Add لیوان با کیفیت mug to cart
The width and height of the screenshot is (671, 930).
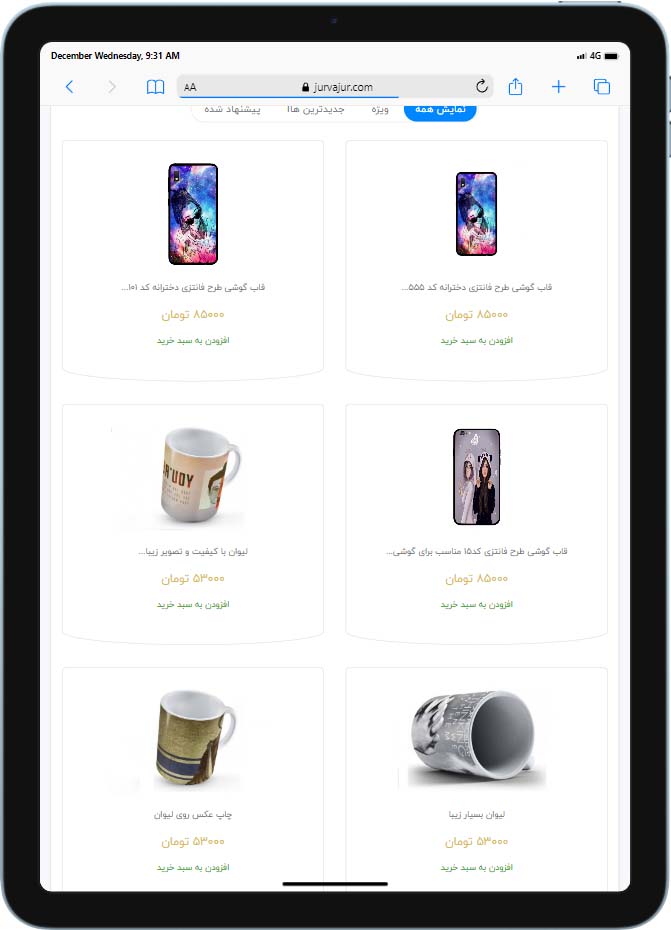coord(193,605)
